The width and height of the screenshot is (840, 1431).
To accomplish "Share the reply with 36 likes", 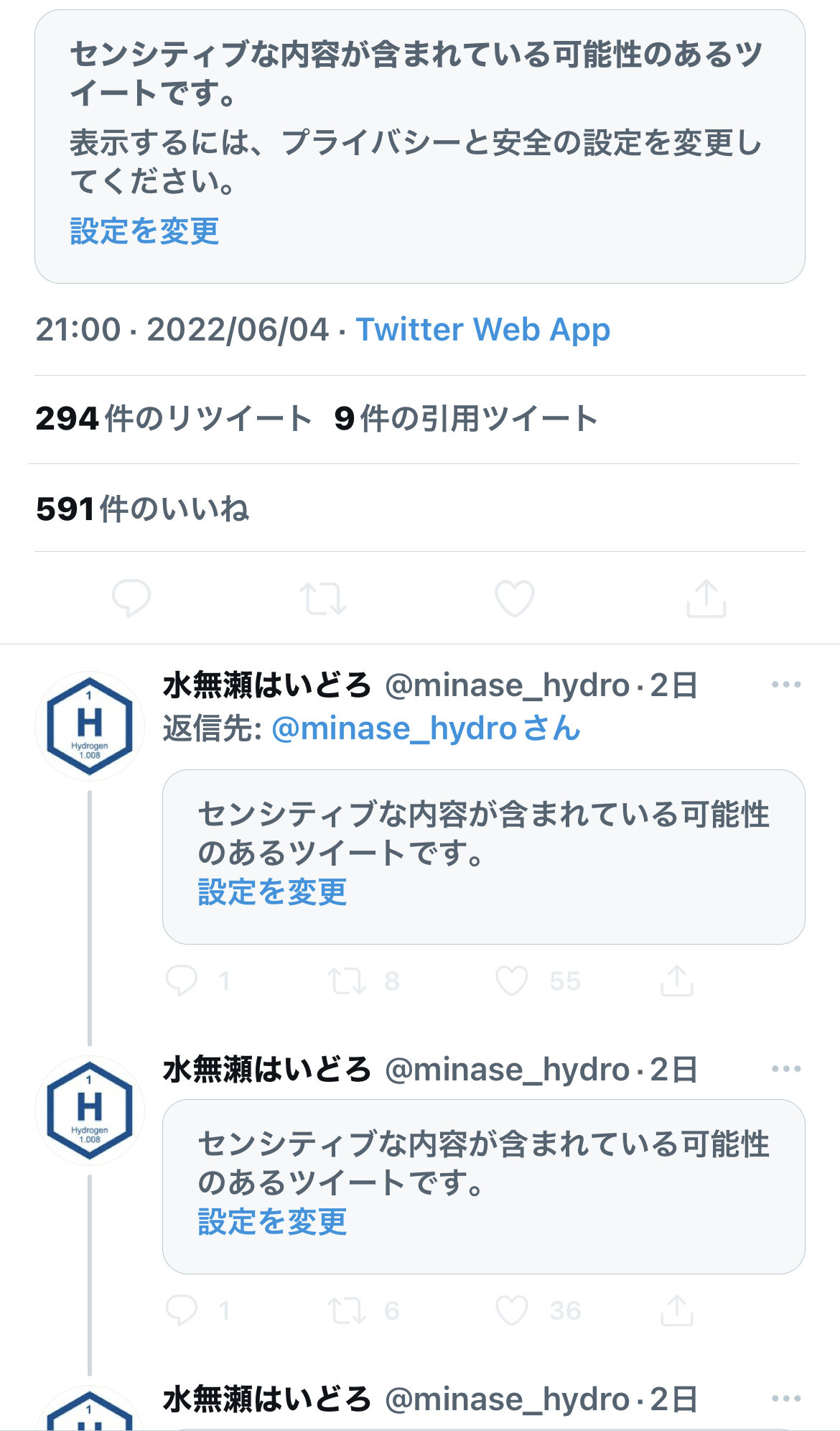I will [676, 1310].
